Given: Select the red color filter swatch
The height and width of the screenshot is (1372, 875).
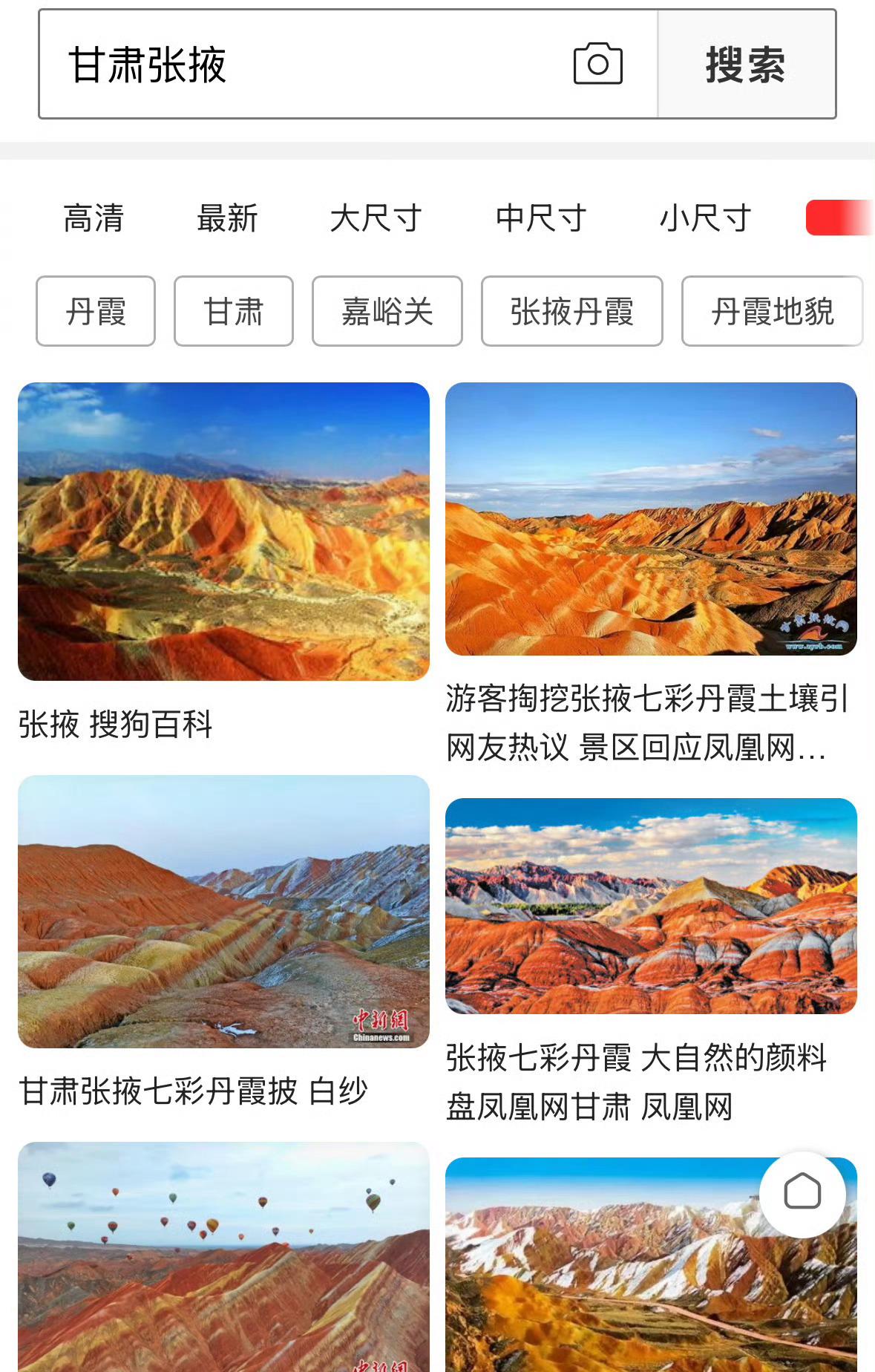Looking at the screenshot, I should [837, 218].
